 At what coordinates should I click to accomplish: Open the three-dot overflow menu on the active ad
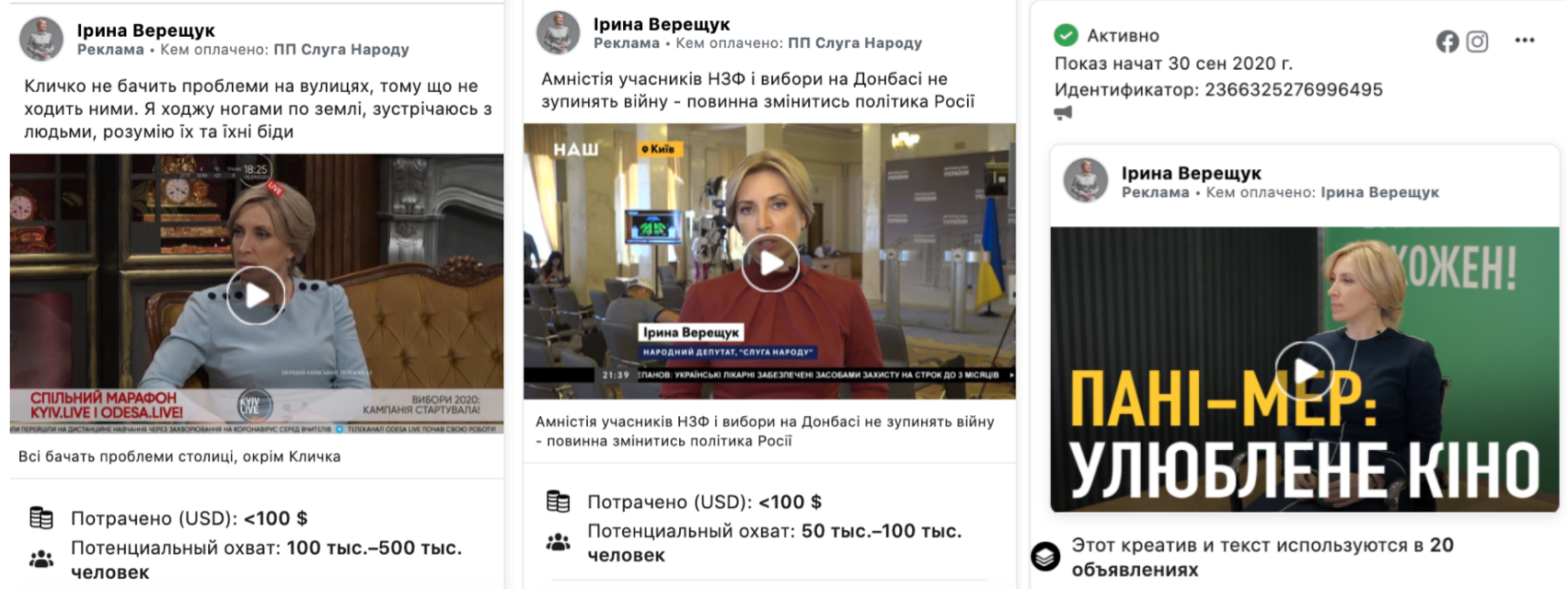click(1524, 40)
